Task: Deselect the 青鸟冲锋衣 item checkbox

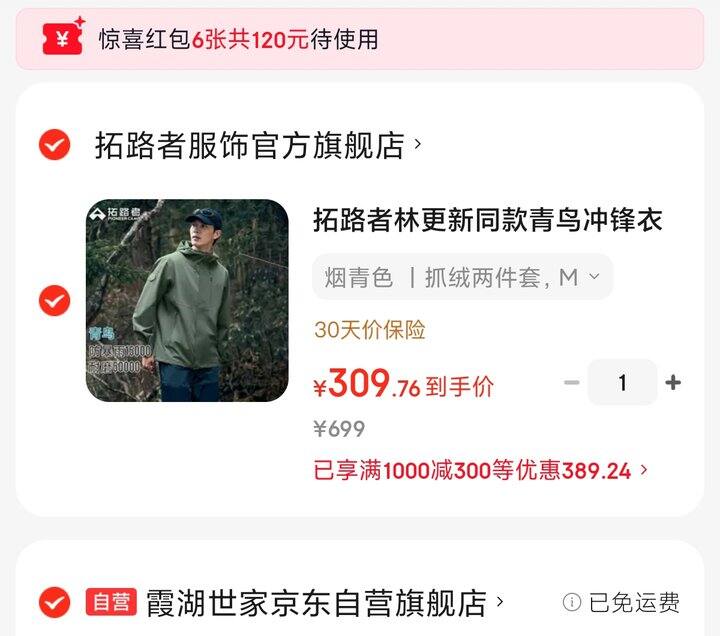Action: 54,300
